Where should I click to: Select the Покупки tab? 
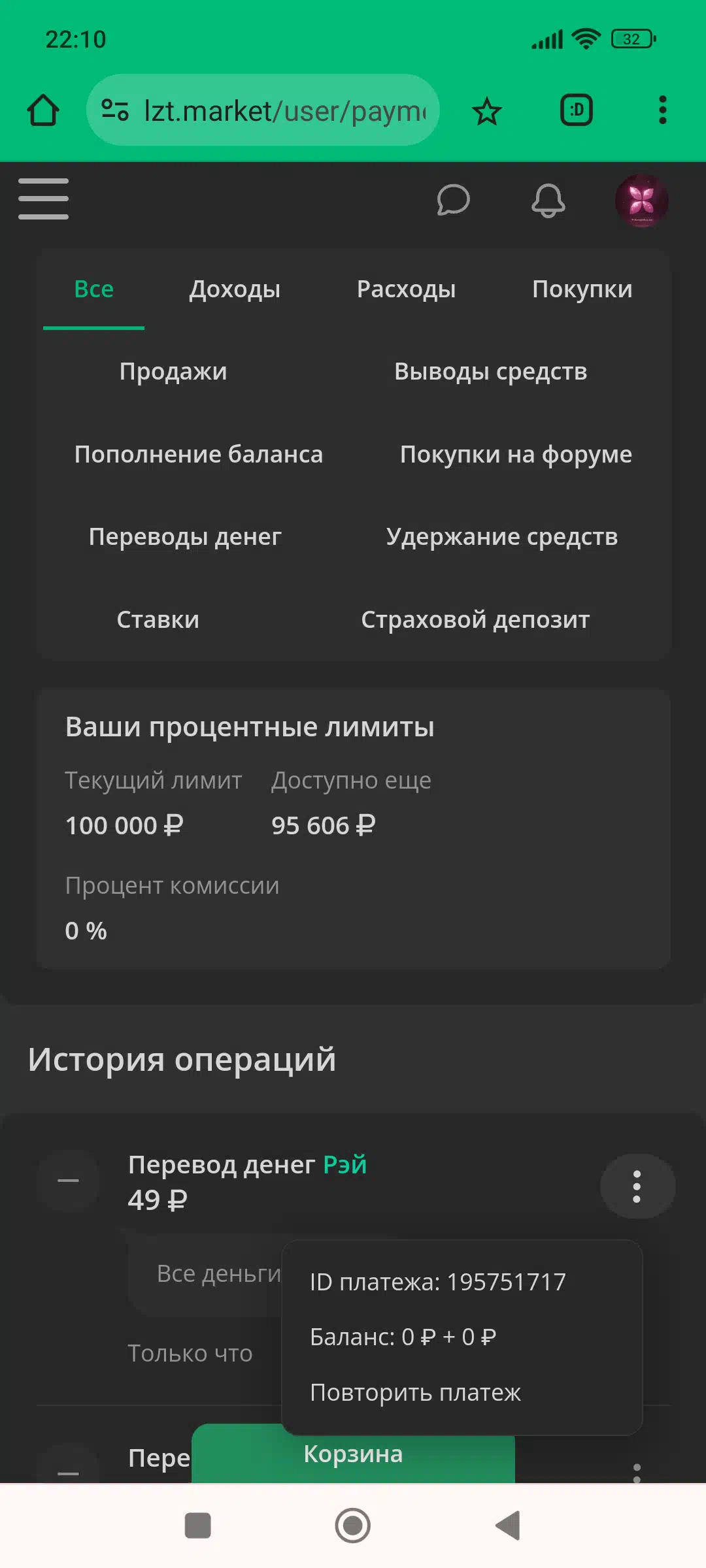coord(582,289)
